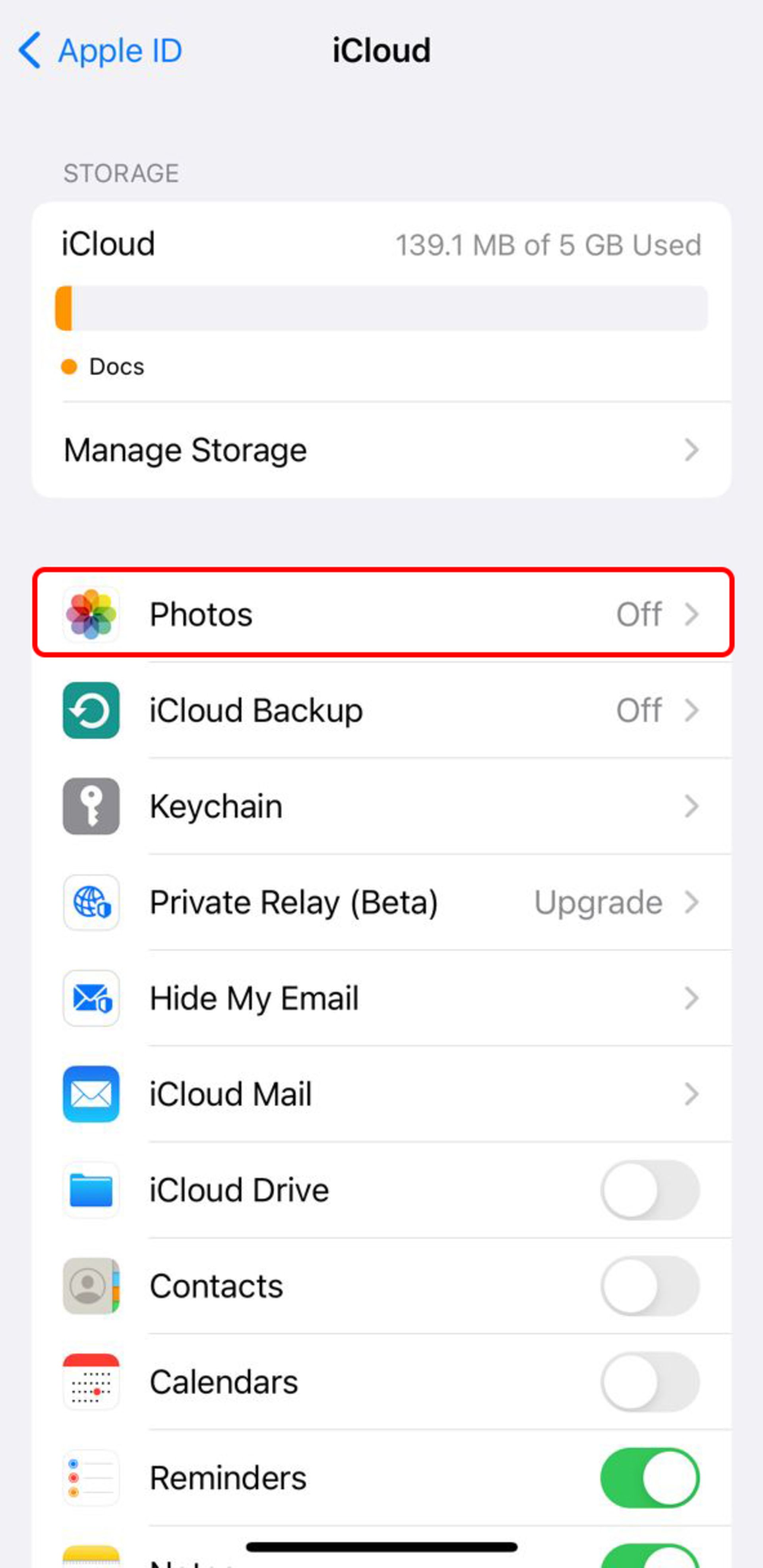Open Hide My Email
This screenshot has width=763, height=1568.
click(x=381, y=998)
